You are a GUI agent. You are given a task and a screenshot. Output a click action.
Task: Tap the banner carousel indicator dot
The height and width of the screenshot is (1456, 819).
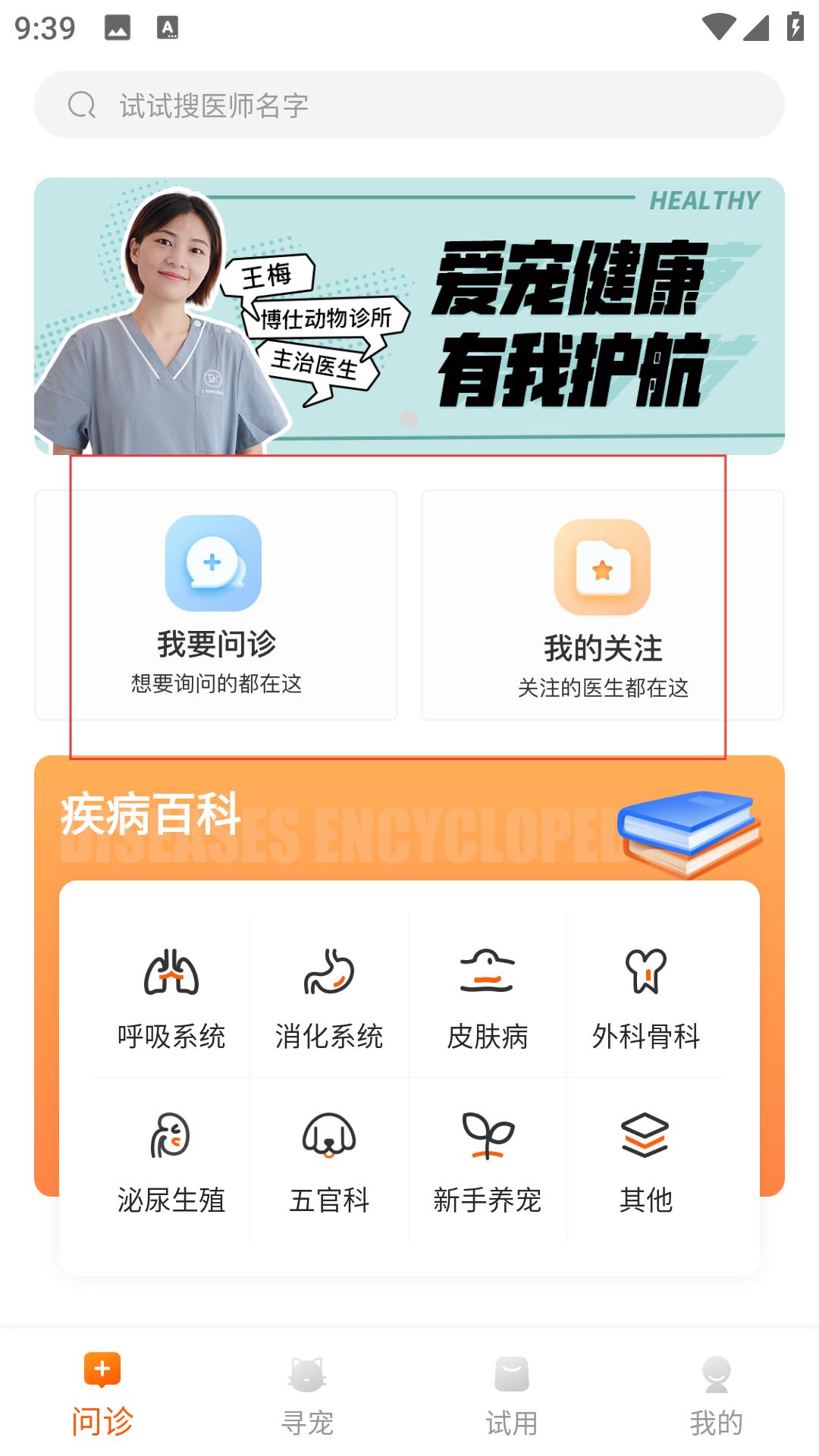(x=409, y=416)
